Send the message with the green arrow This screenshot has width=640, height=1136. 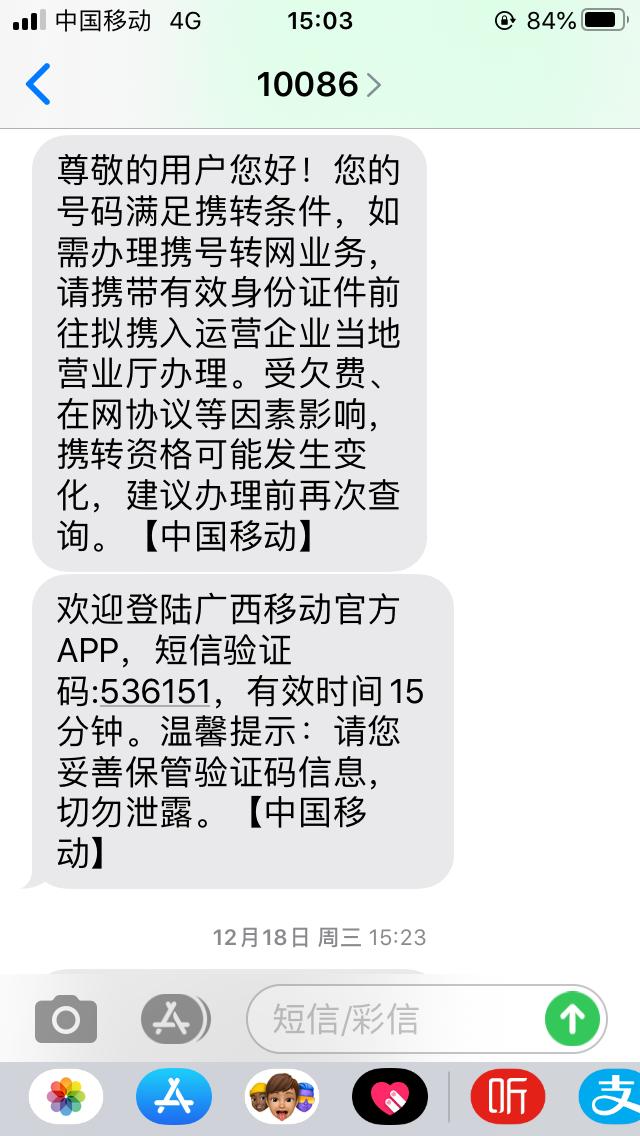(572, 1019)
